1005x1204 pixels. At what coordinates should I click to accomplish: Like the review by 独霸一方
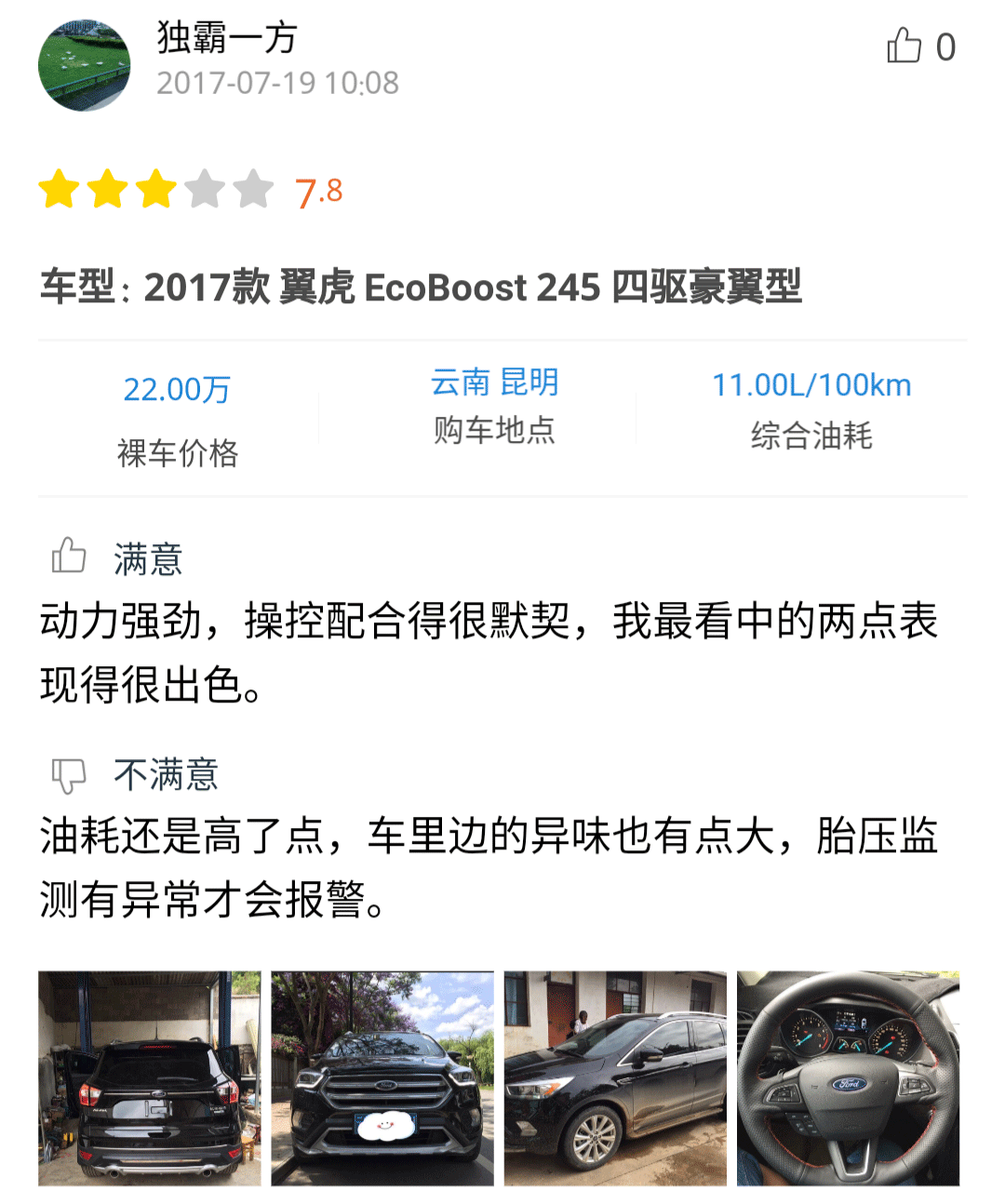pos(904,46)
